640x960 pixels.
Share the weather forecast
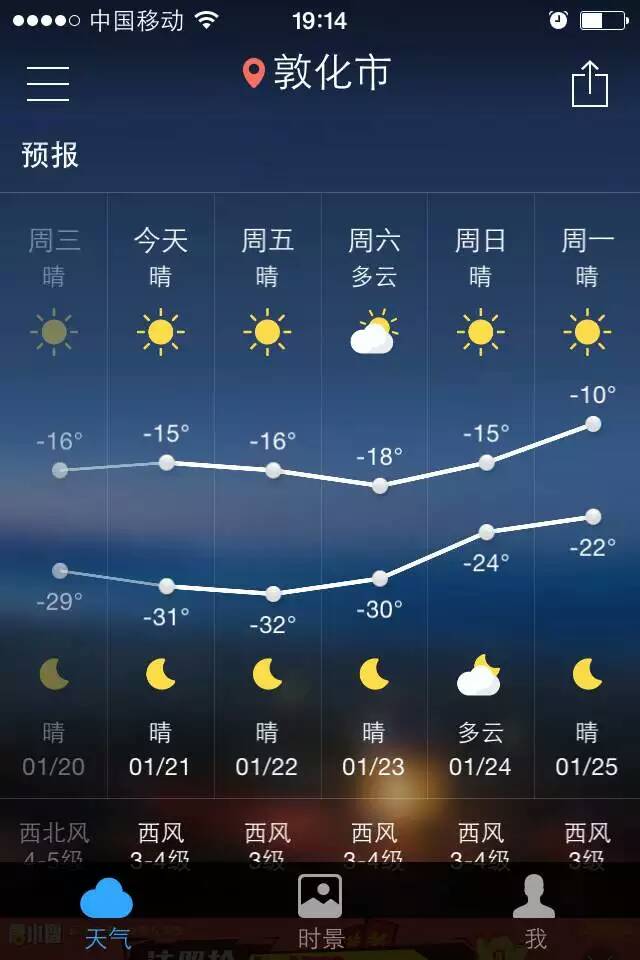(x=589, y=83)
